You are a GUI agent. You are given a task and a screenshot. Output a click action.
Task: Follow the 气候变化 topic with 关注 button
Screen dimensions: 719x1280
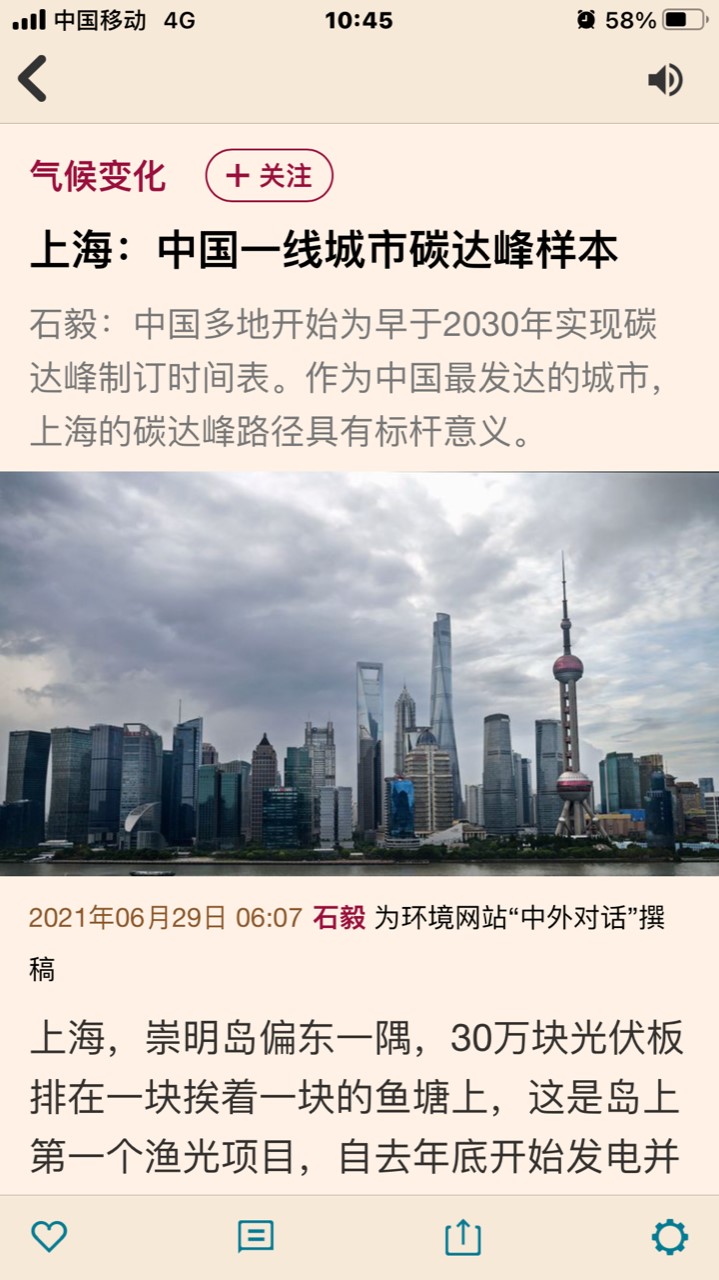point(269,176)
